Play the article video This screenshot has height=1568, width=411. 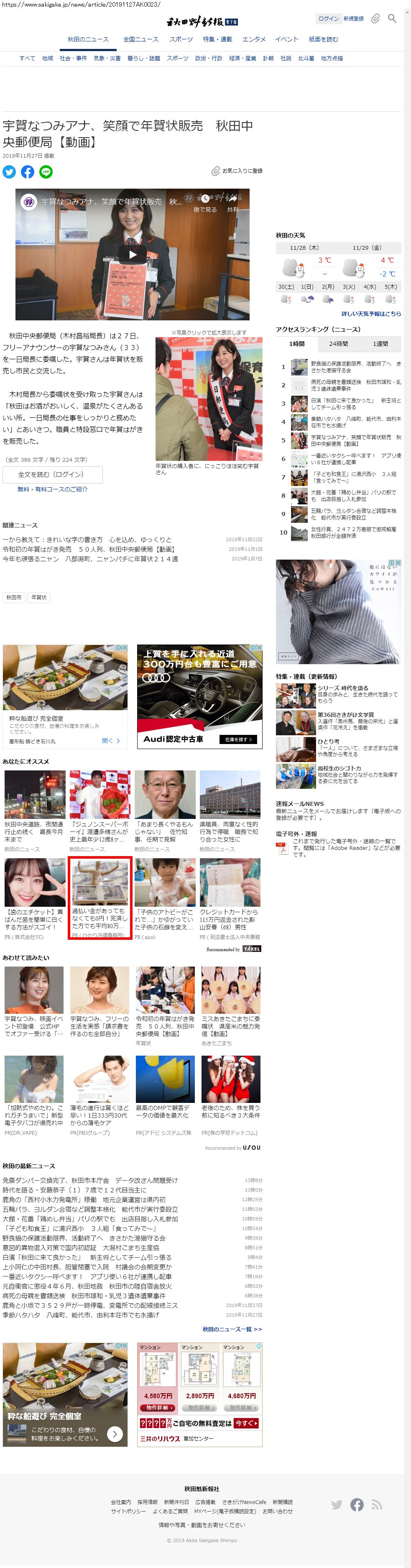point(133,254)
